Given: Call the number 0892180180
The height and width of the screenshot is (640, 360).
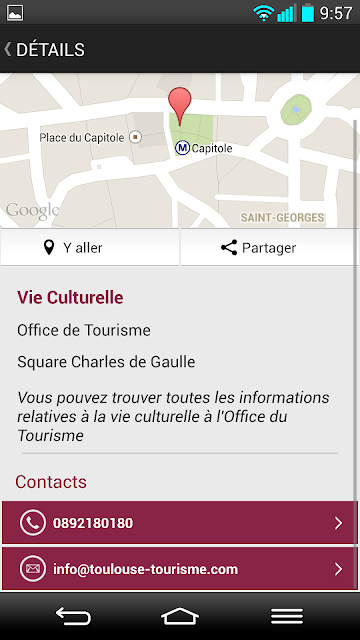Looking at the screenshot, I should pyautogui.click(x=180, y=523).
